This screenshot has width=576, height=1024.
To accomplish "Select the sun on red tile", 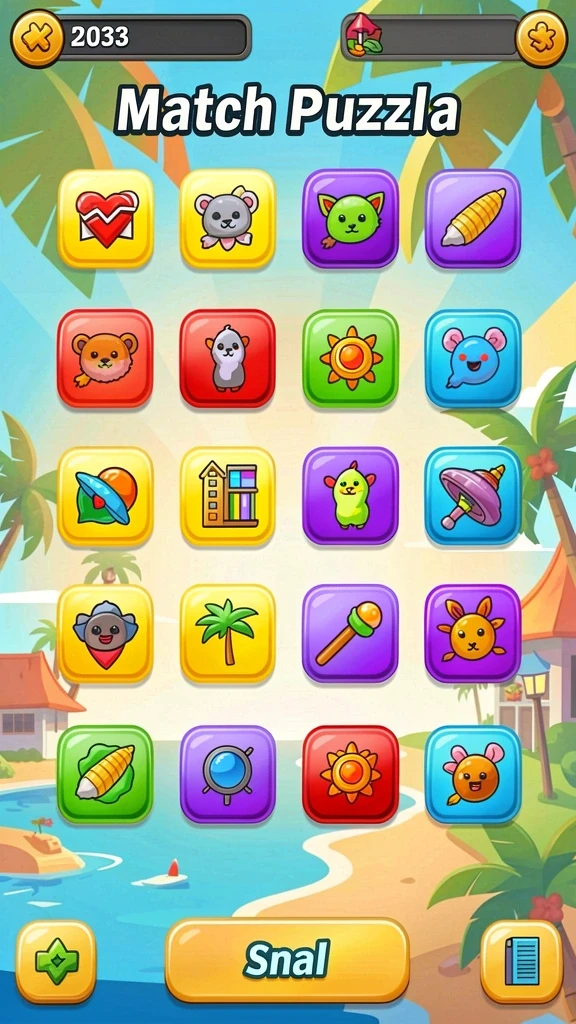I will (351, 774).
